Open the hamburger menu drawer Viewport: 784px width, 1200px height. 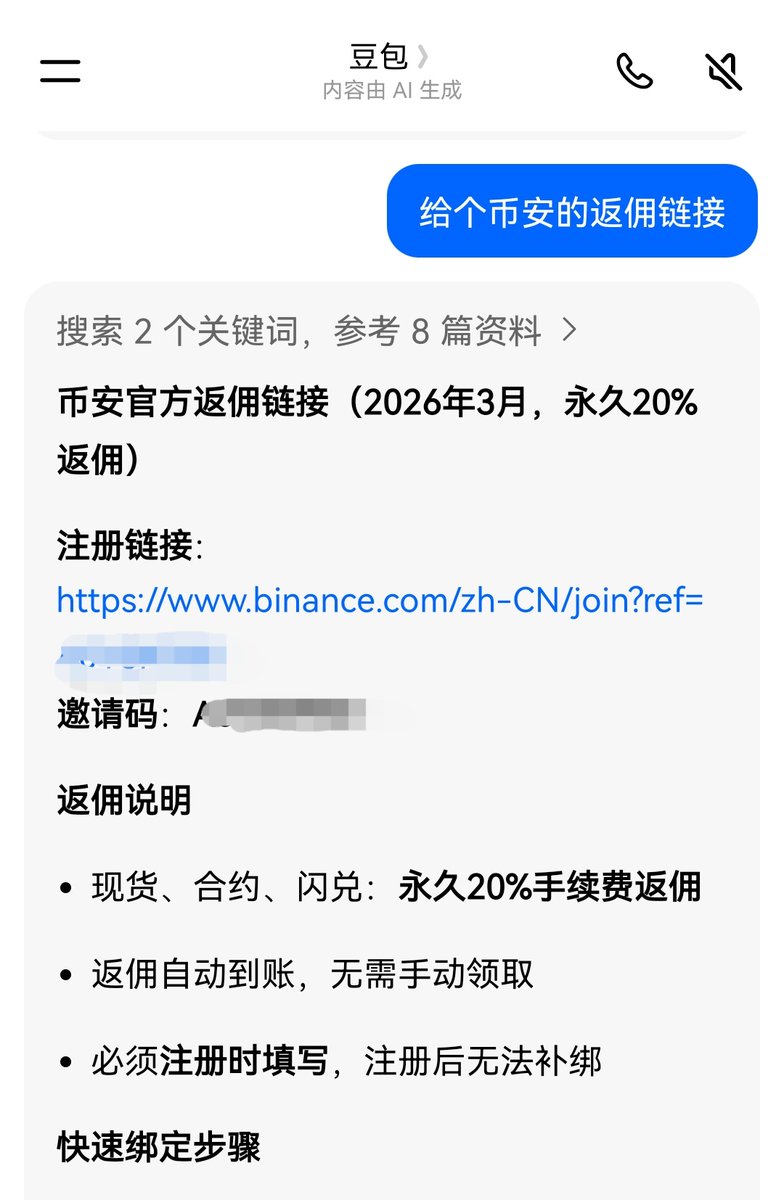pos(60,70)
